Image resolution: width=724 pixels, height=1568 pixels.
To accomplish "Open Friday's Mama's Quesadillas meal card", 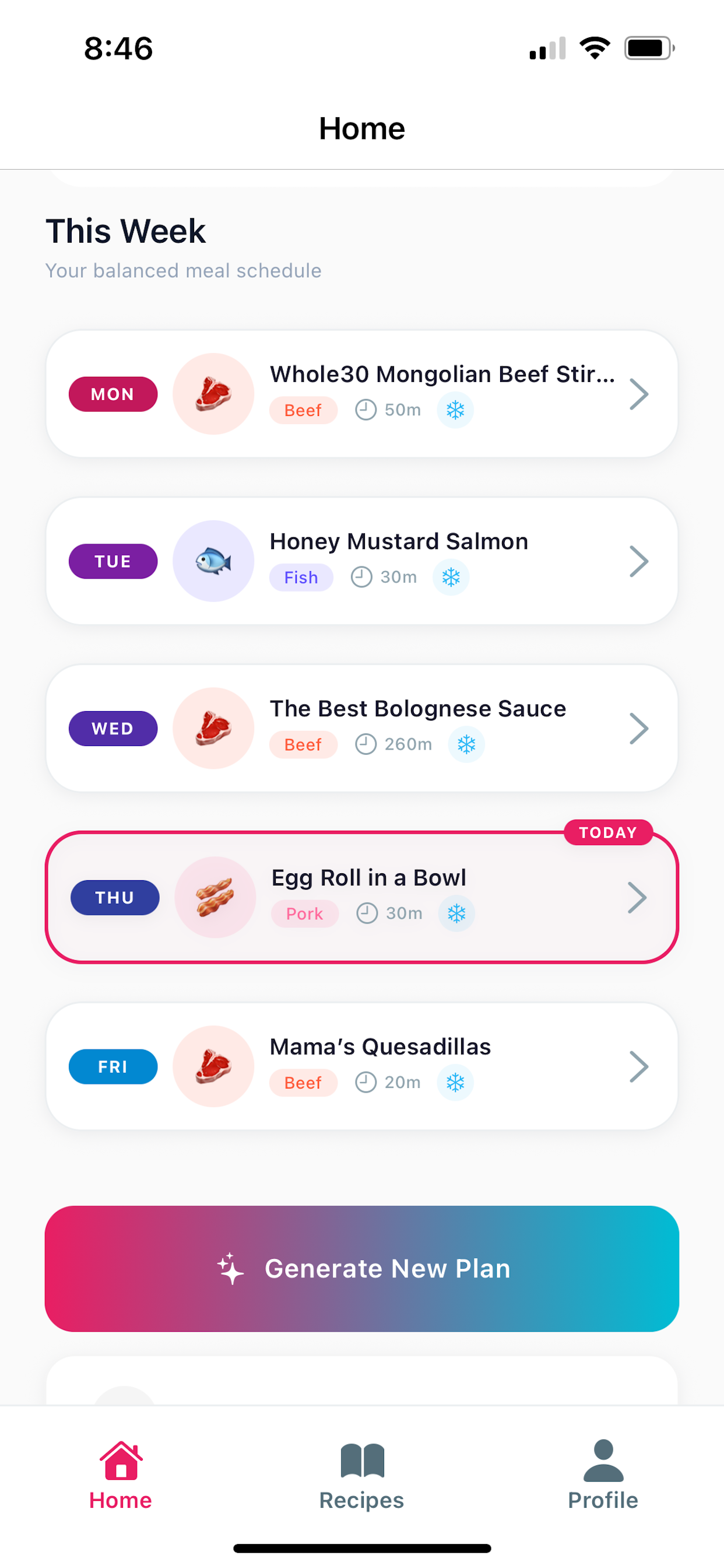I will click(x=361, y=1065).
